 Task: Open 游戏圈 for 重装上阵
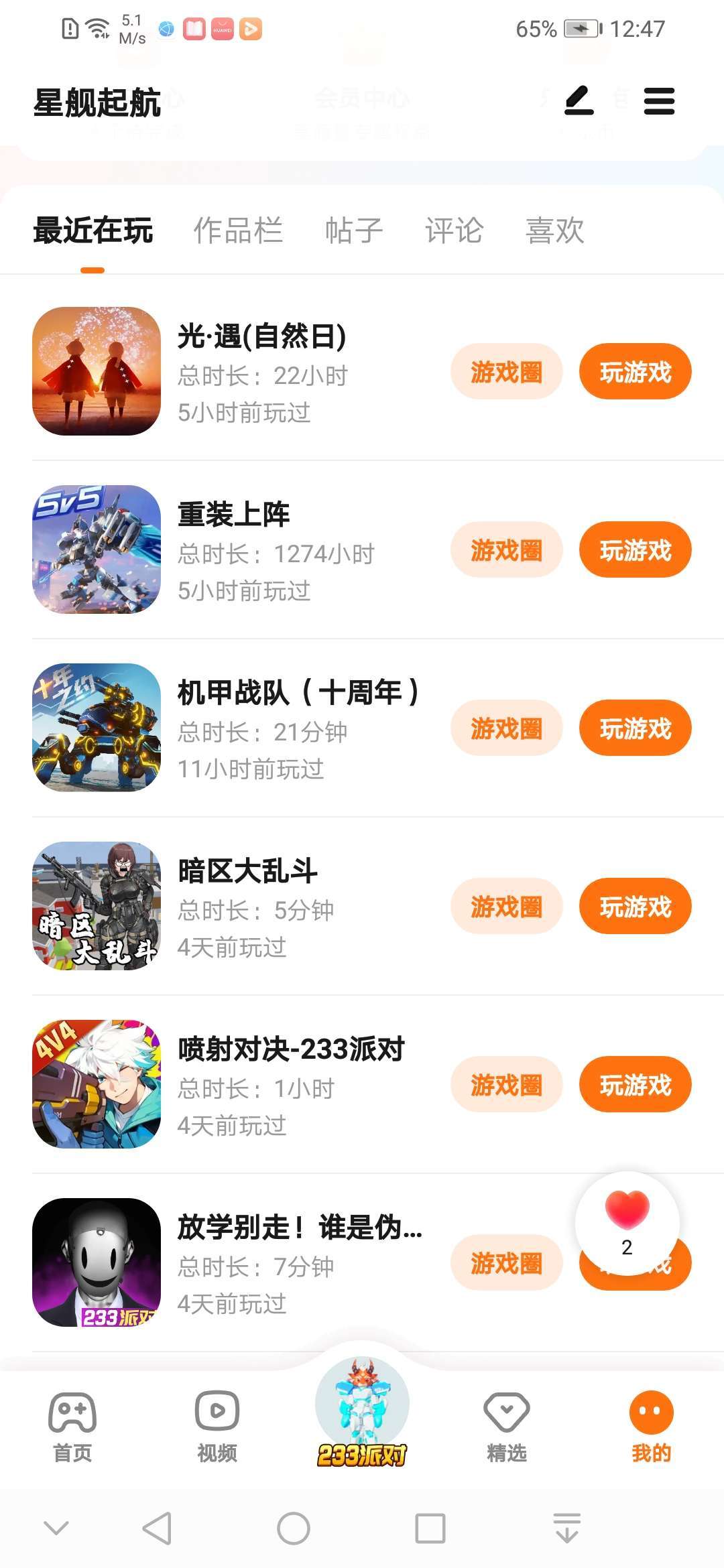(x=506, y=550)
